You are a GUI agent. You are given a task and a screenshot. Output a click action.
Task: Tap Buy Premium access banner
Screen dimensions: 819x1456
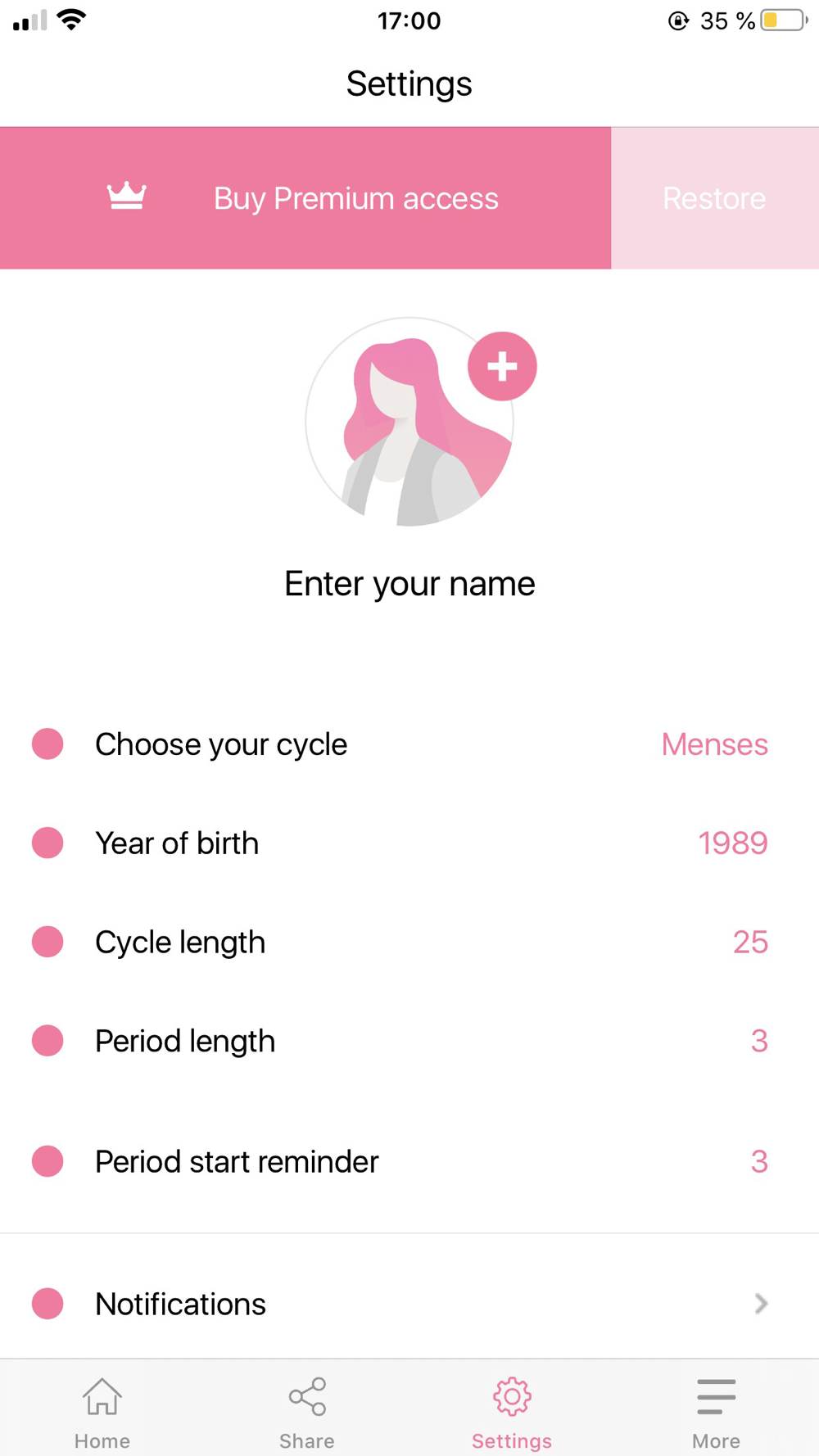click(x=305, y=198)
